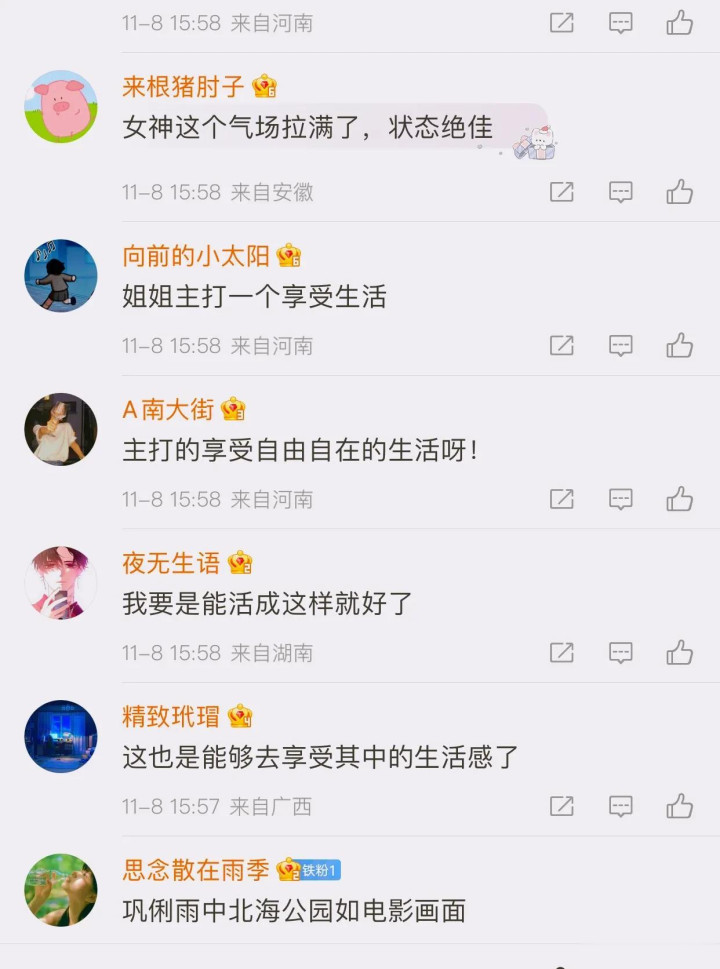
Task: Open reply for 向前的小太阳's comment
Action: (621, 345)
